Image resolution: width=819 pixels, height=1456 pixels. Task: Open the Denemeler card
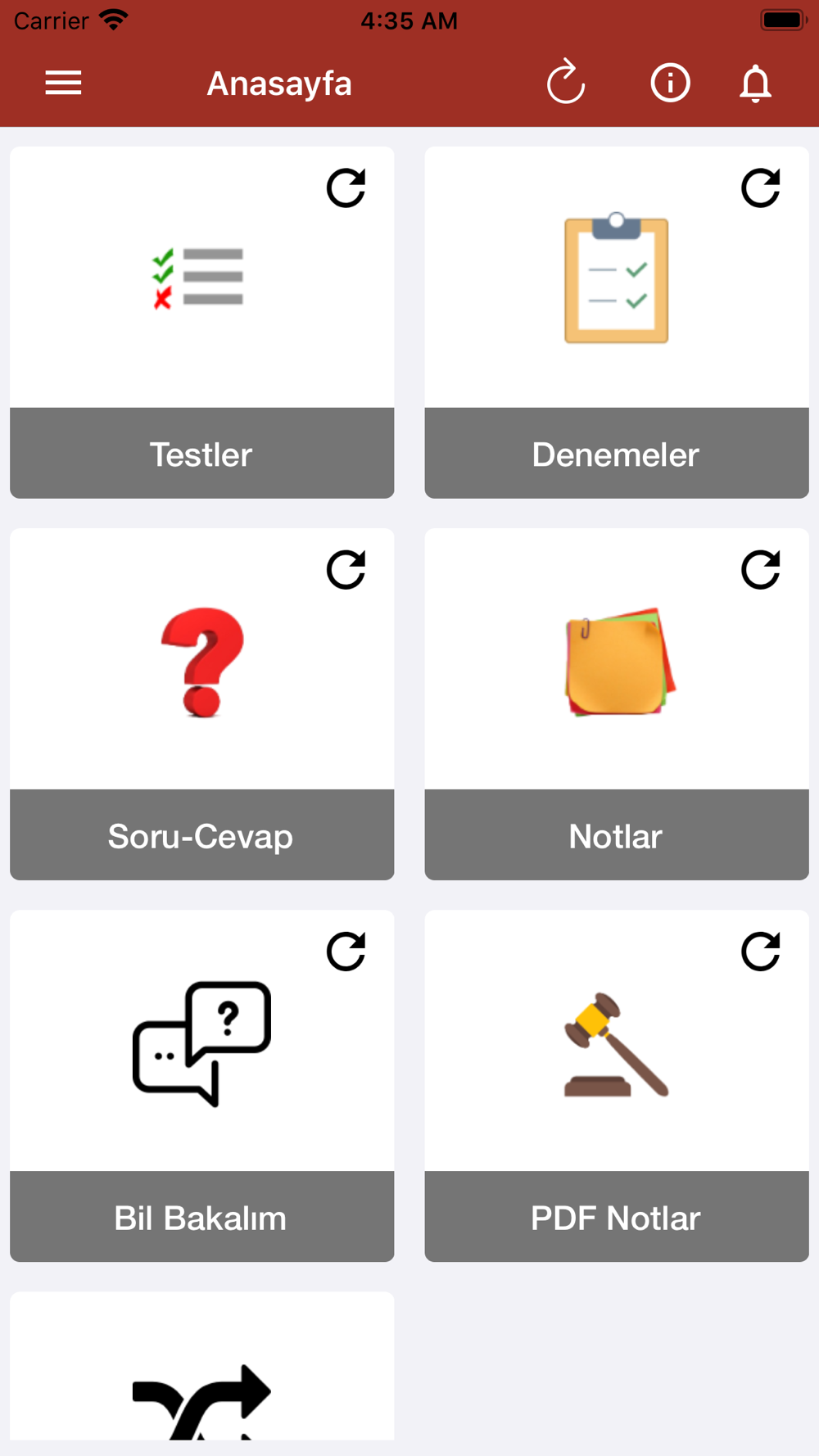(x=617, y=323)
